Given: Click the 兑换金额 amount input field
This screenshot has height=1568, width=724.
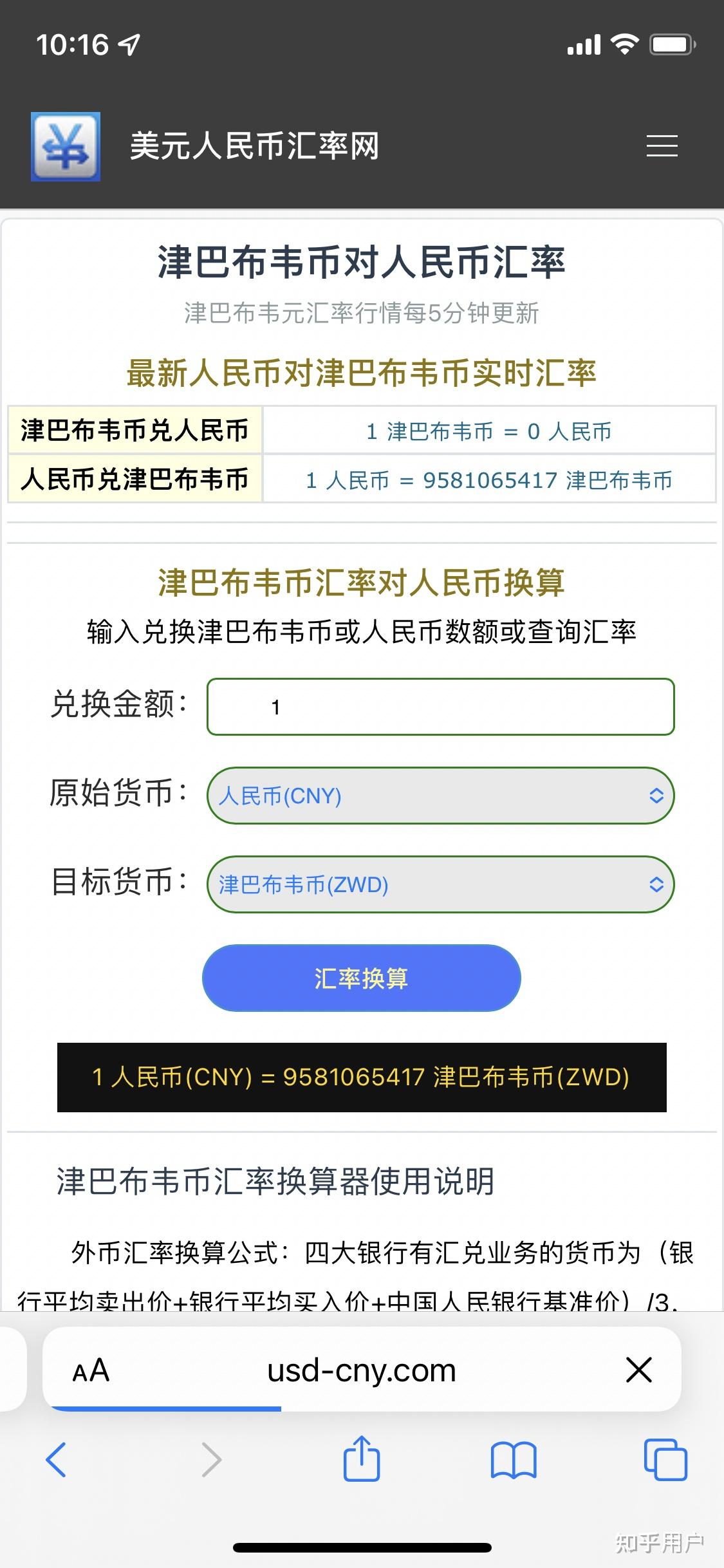Looking at the screenshot, I should [440, 707].
